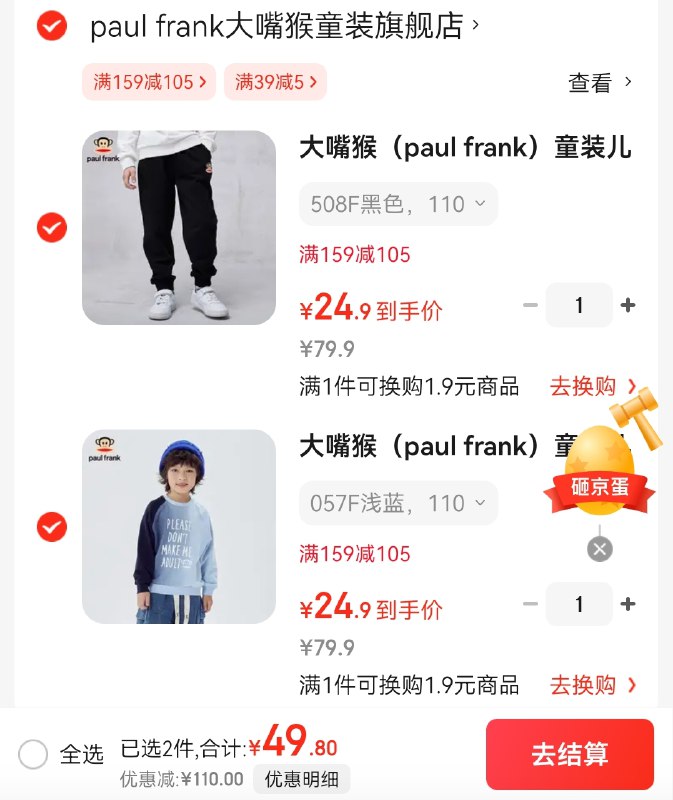
Task: Change the 057F浅蓝, 110 variant dropdown
Action: (398, 503)
